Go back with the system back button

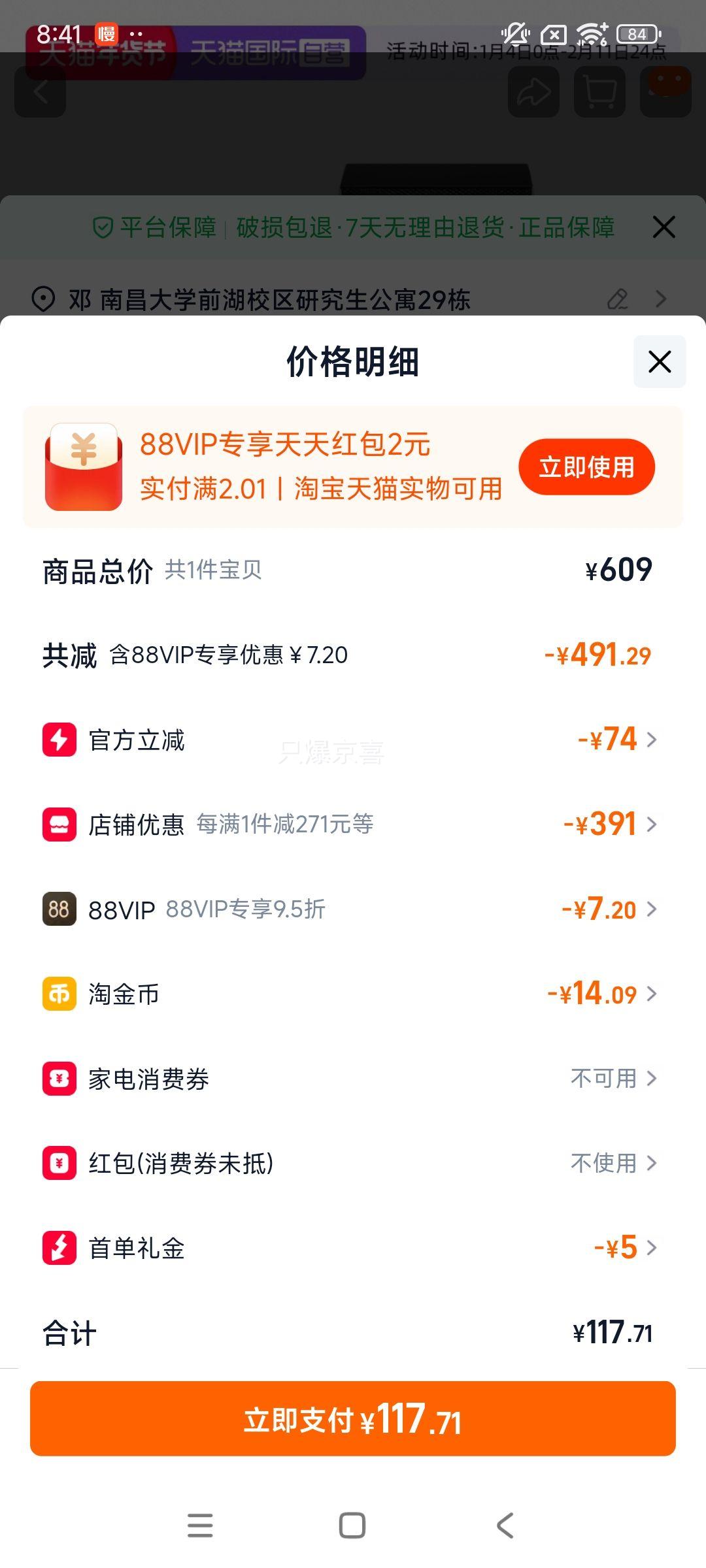pyautogui.click(x=505, y=1526)
